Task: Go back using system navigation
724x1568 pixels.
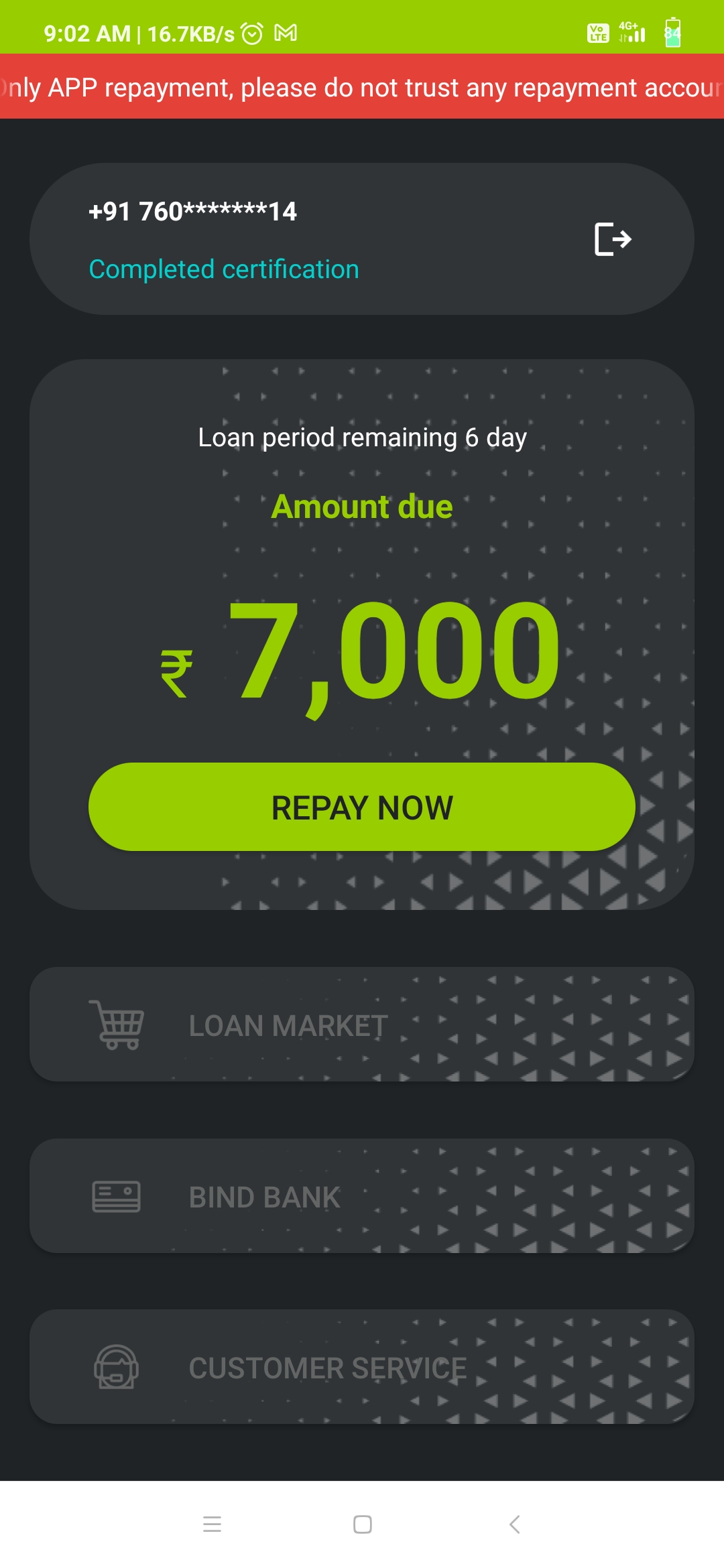Action: click(x=514, y=1524)
